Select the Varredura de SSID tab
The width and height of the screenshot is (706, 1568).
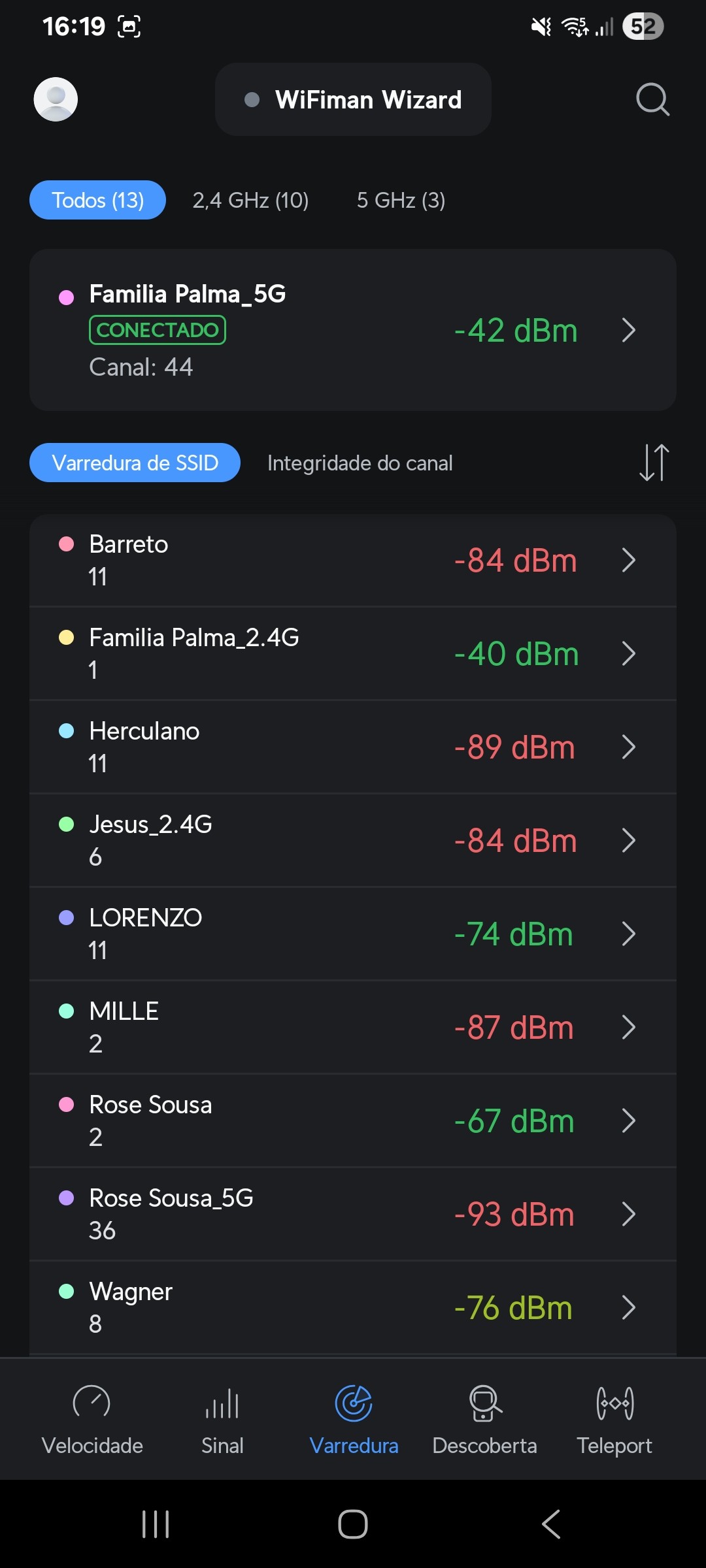135,463
